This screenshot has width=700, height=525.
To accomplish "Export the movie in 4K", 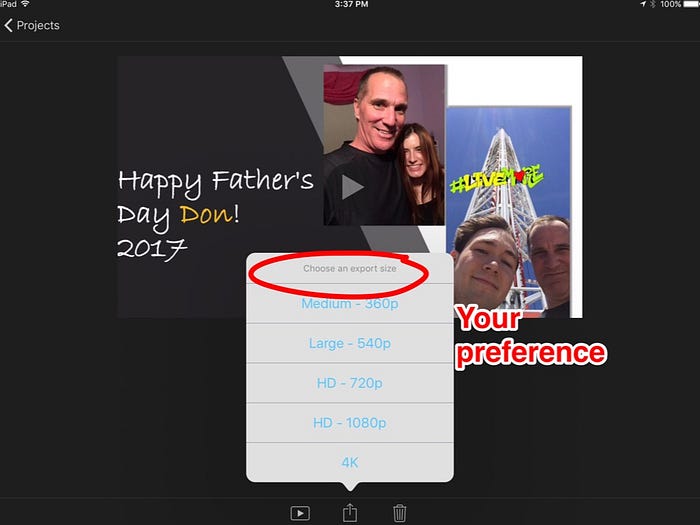I will [349, 462].
